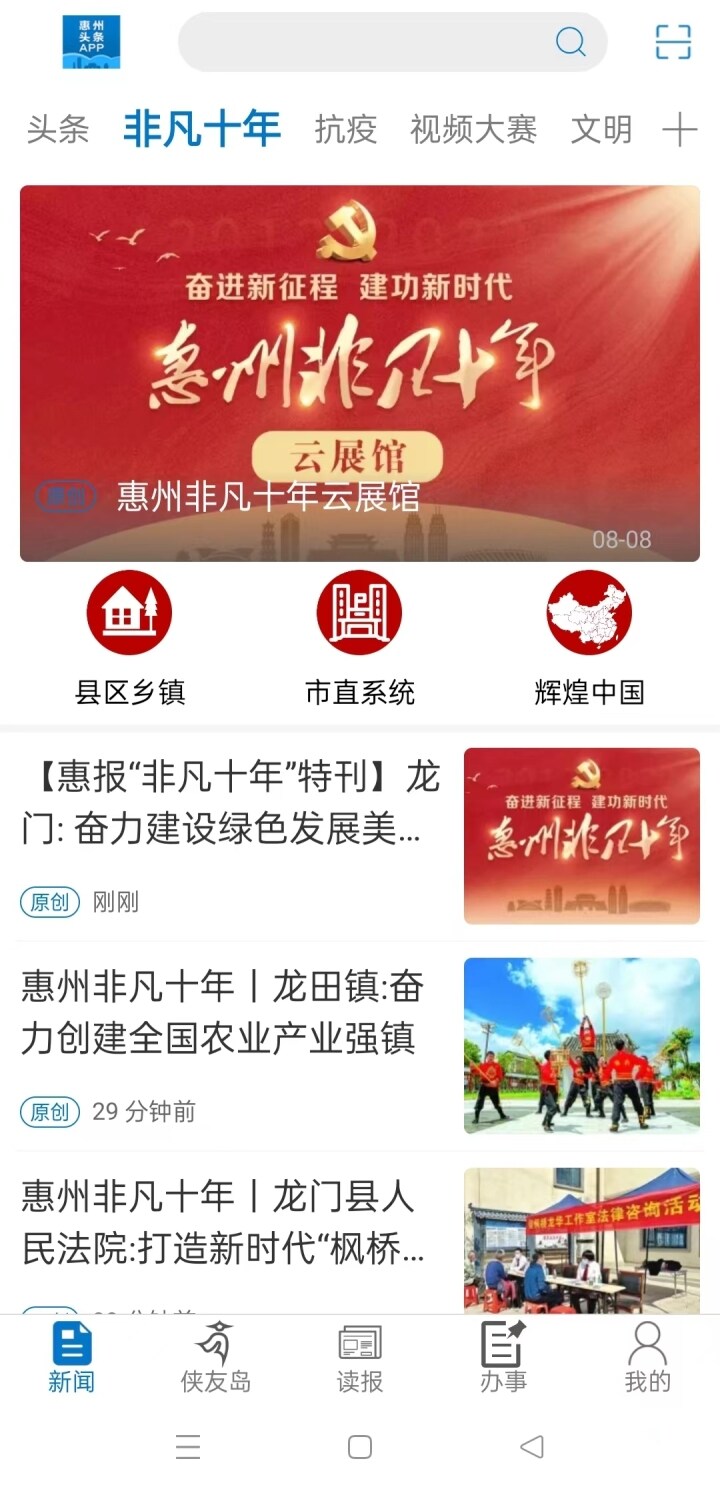Switch to the 头条 tab
Viewport: 720px width, 1491px height.
point(58,130)
